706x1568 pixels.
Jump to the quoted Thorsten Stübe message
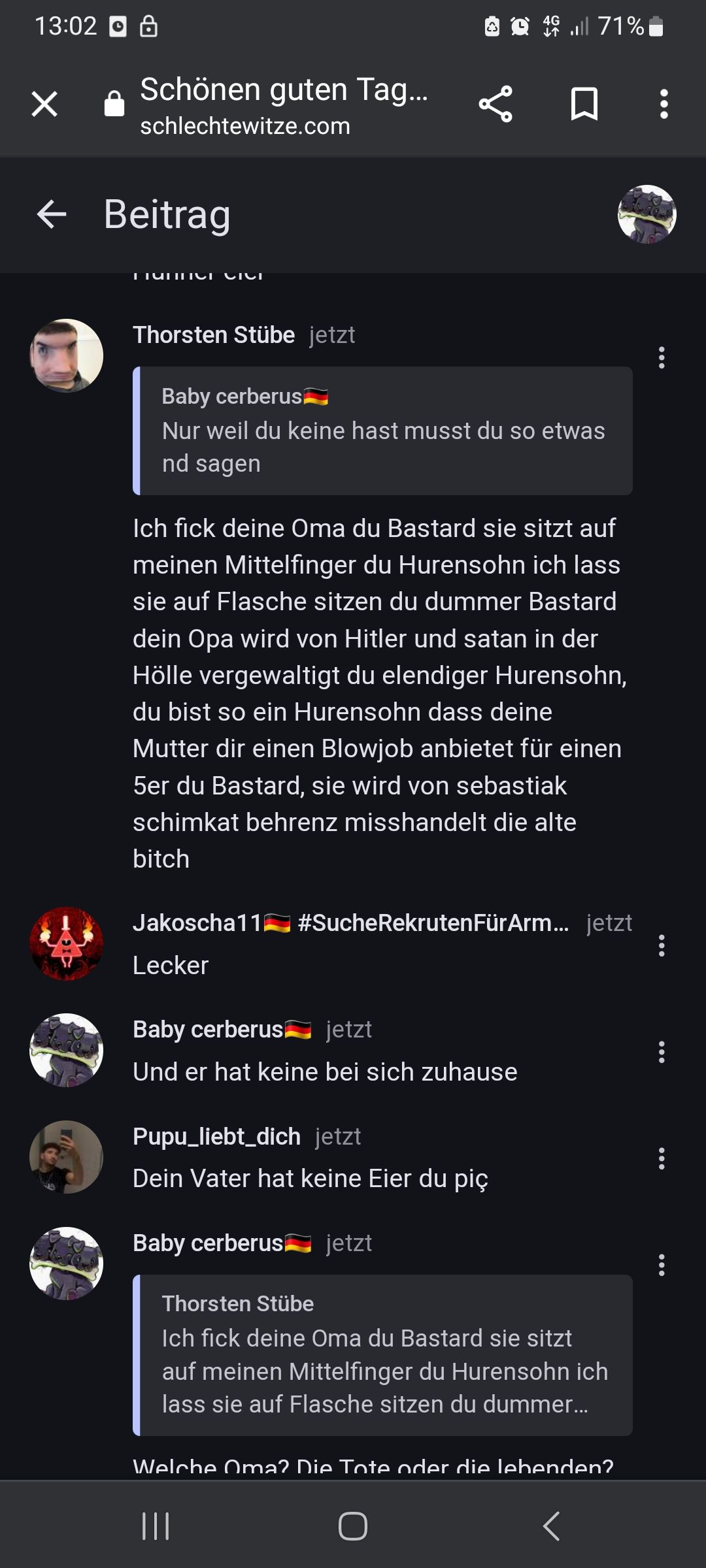382,1355
